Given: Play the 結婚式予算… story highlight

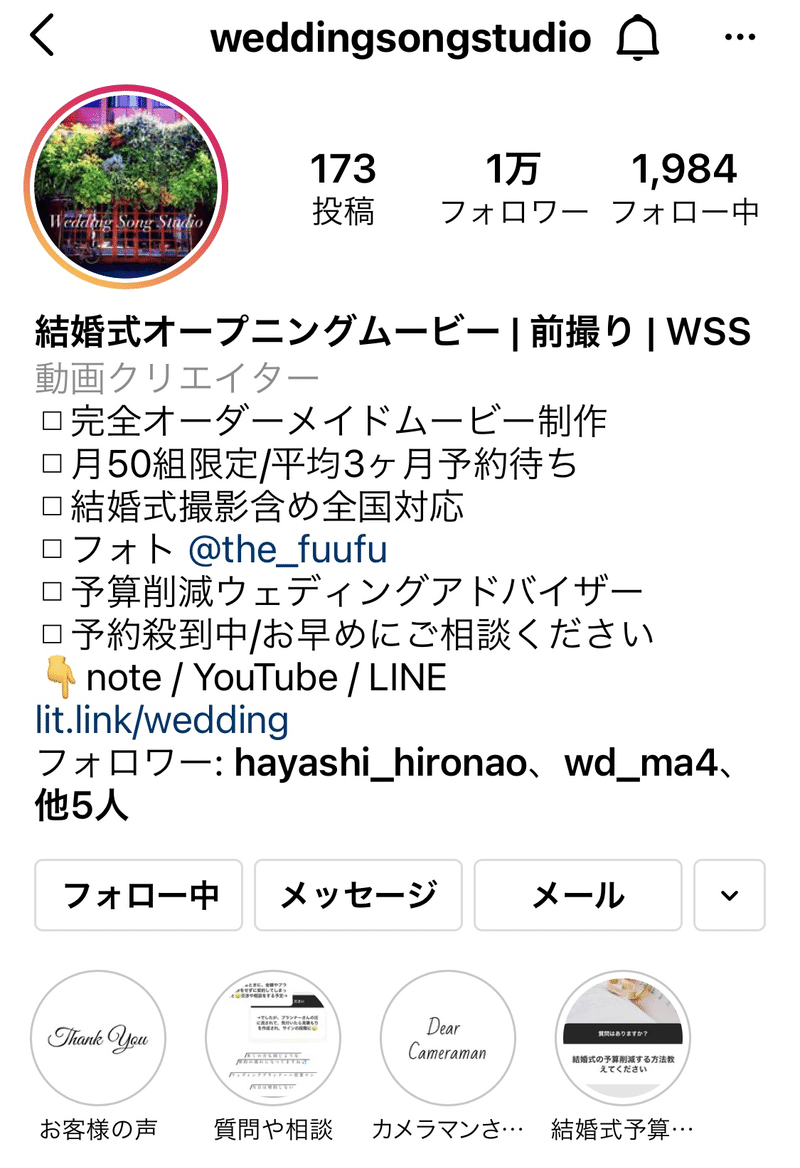Looking at the screenshot, I should pos(622,1038).
